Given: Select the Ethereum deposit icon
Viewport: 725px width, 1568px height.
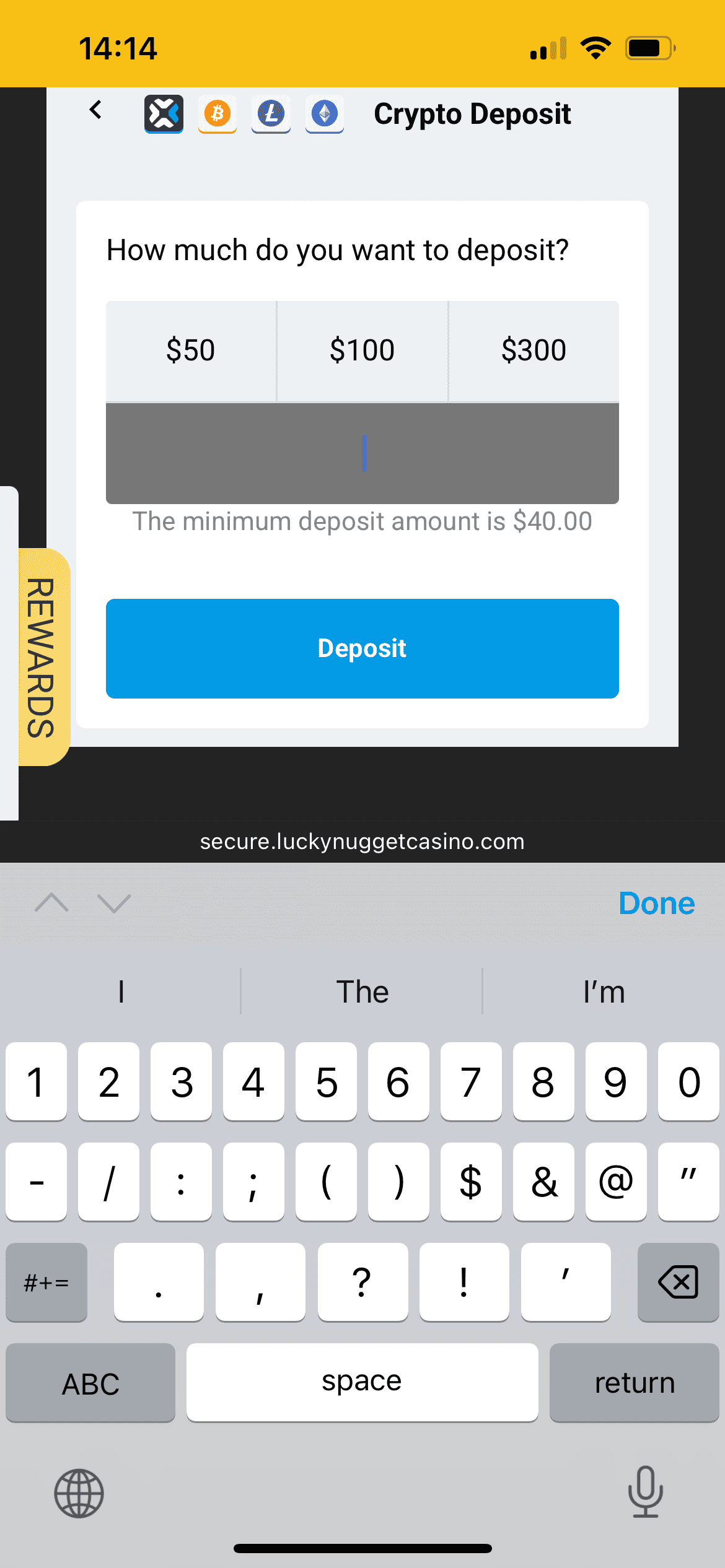Looking at the screenshot, I should coord(325,114).
